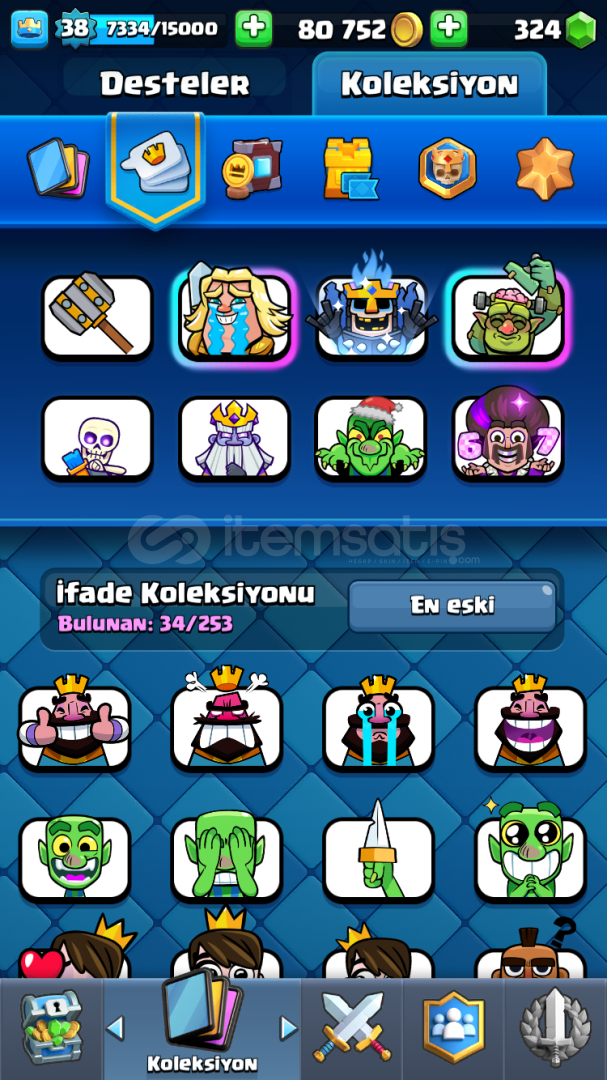This screenshot has height=1080, width=607.
Task: Go to the battle crossed swords tab
Action: tap(352, 1028)
